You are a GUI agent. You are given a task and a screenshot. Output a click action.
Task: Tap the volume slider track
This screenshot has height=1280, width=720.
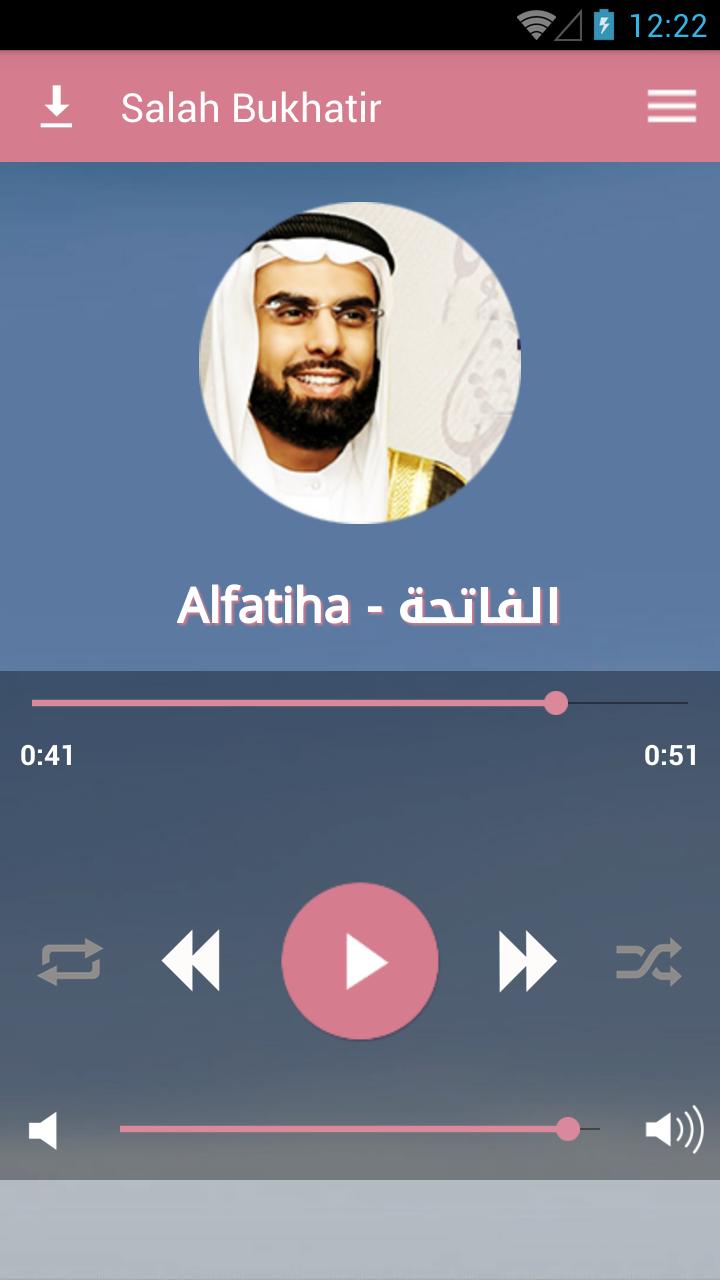pos(360,1129)
